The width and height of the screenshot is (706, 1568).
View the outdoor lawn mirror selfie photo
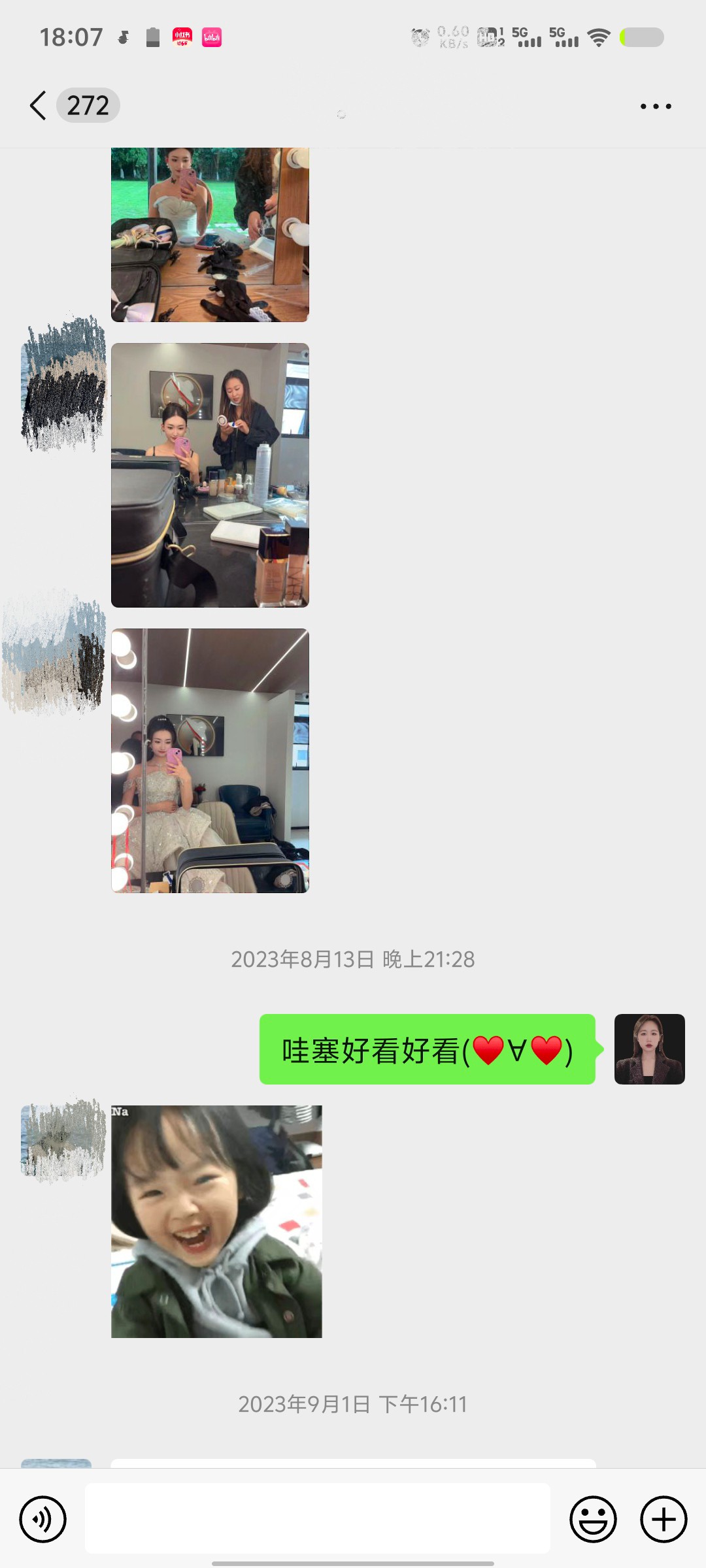[x=210, y=235]
